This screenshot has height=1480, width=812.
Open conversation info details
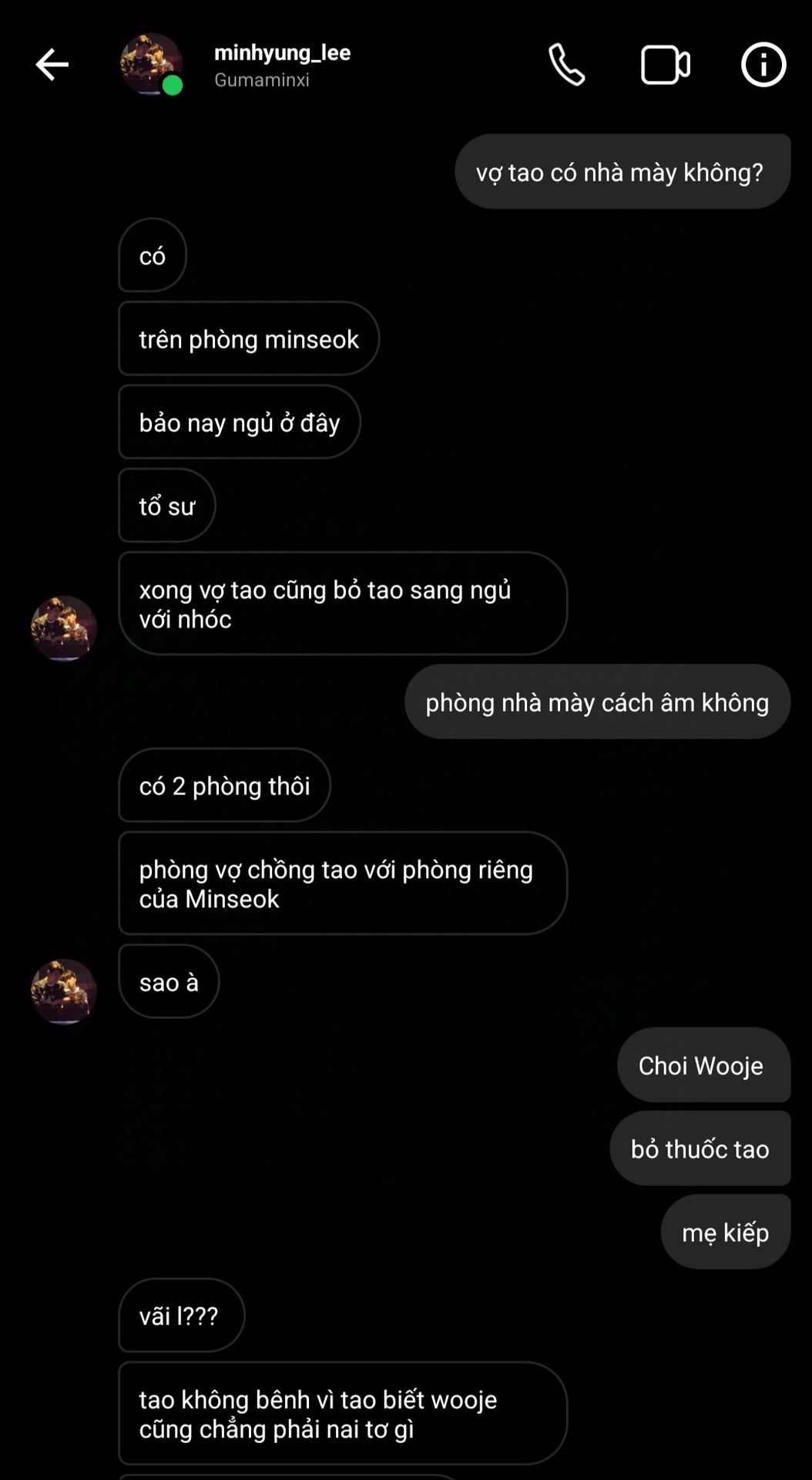coord(763,65)
